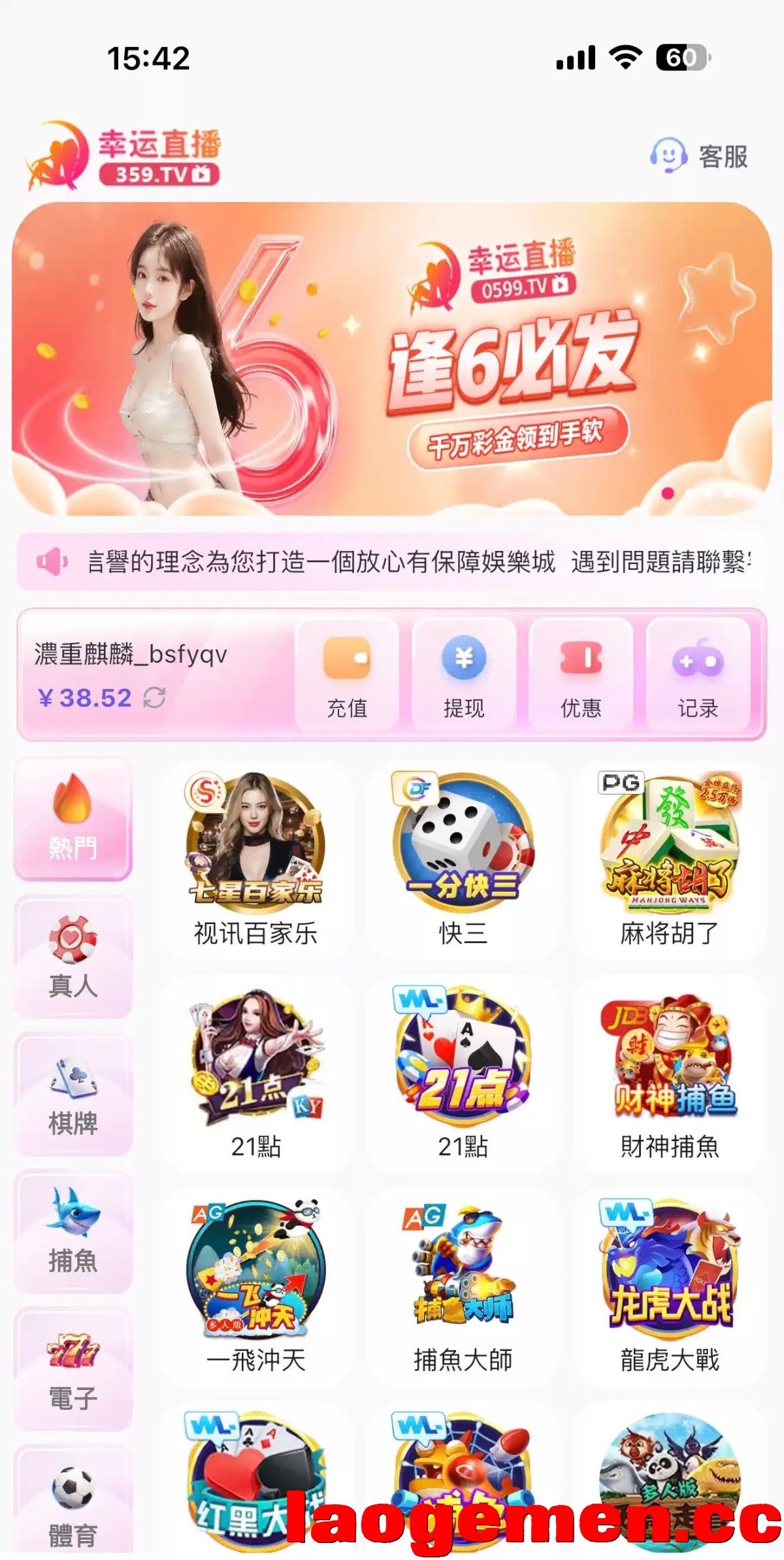View 记录 records
Viewport: 784px width, 1560px height.
coord(698,674)
